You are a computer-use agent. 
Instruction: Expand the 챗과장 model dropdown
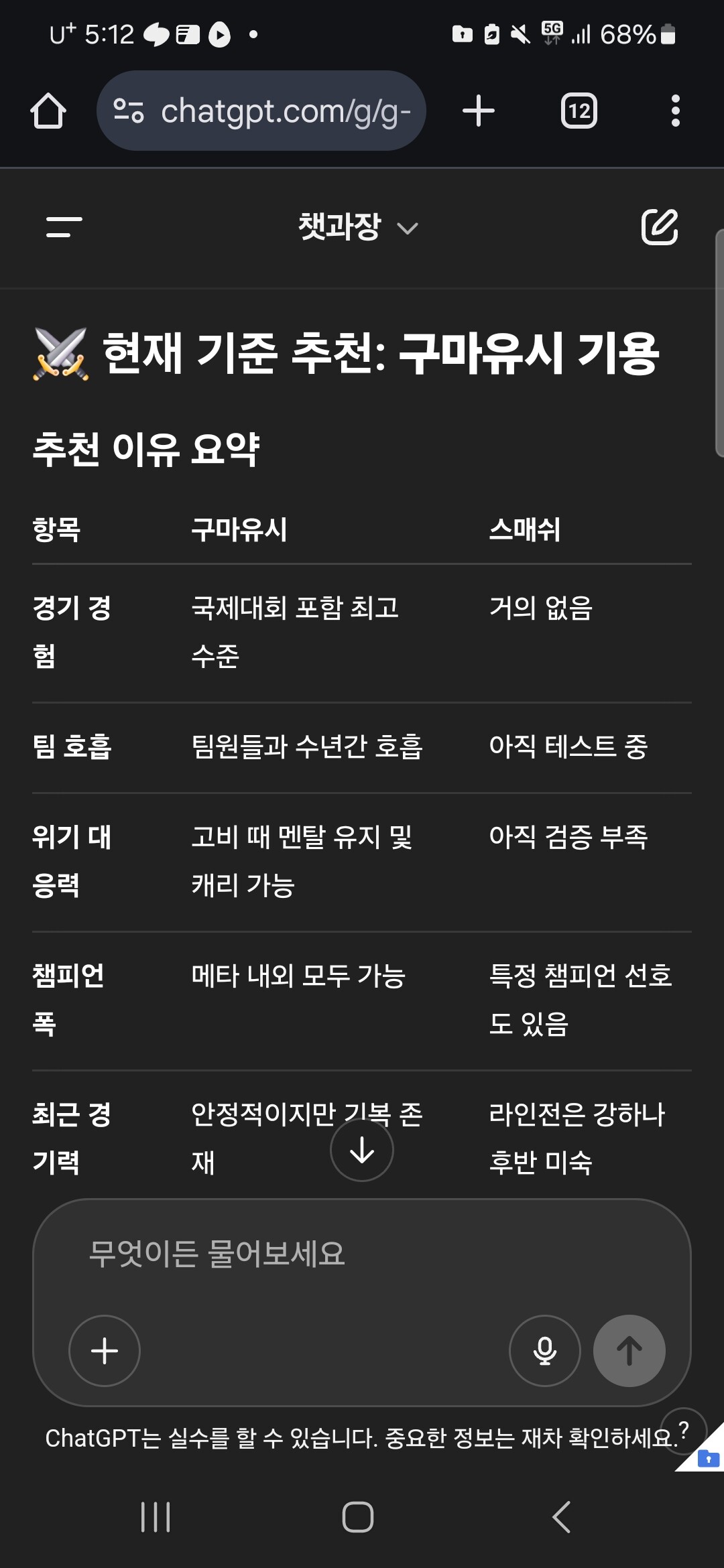coord(359,227)
